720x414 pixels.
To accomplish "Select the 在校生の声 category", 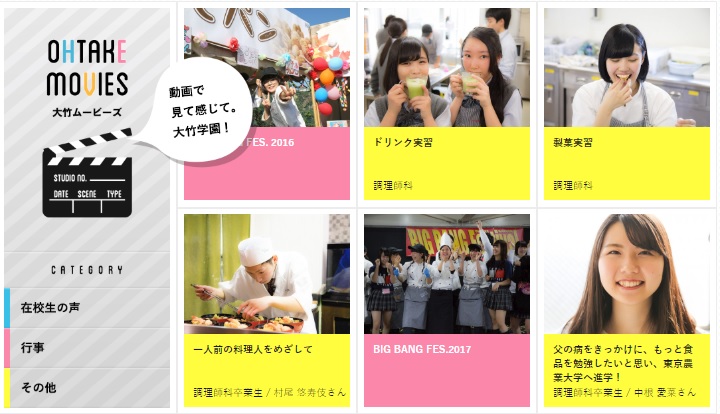I will pyautogui.click(x=87, y=308).
